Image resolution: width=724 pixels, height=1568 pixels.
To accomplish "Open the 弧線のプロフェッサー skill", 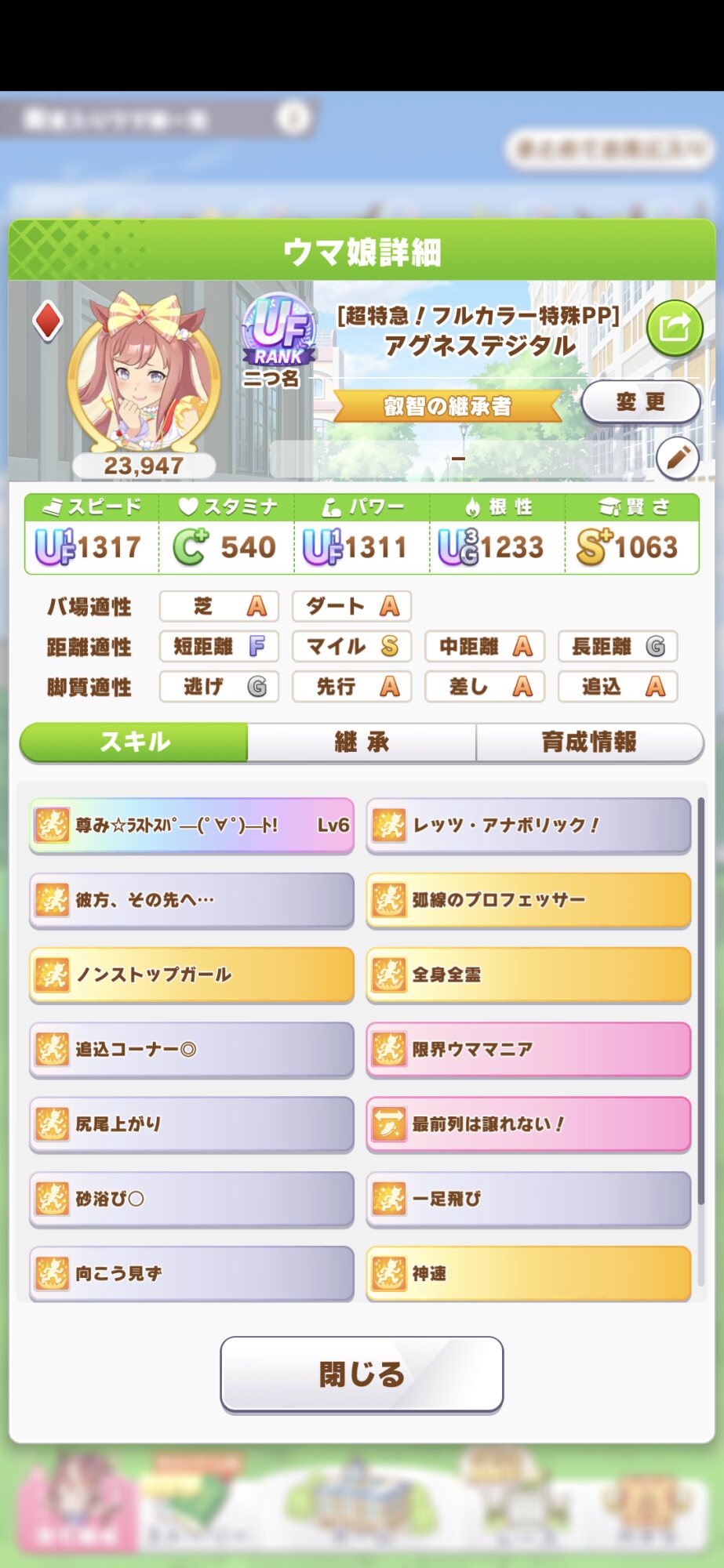I will click(528, 900).
